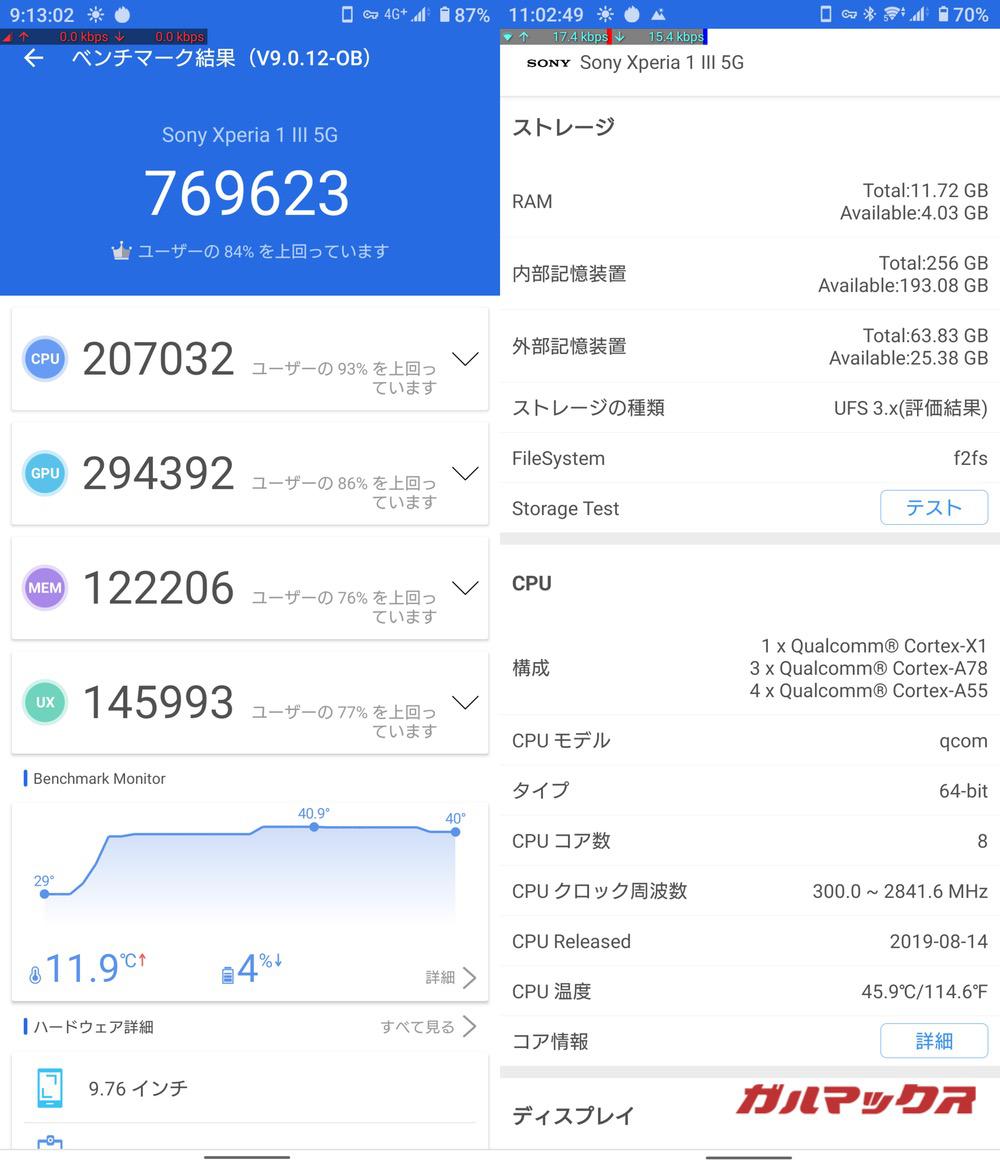This screenshot has width=1000, height=1168.
Task: Tap the phone icon next to 9.76 インチ
Action: tap(51, 1088)
